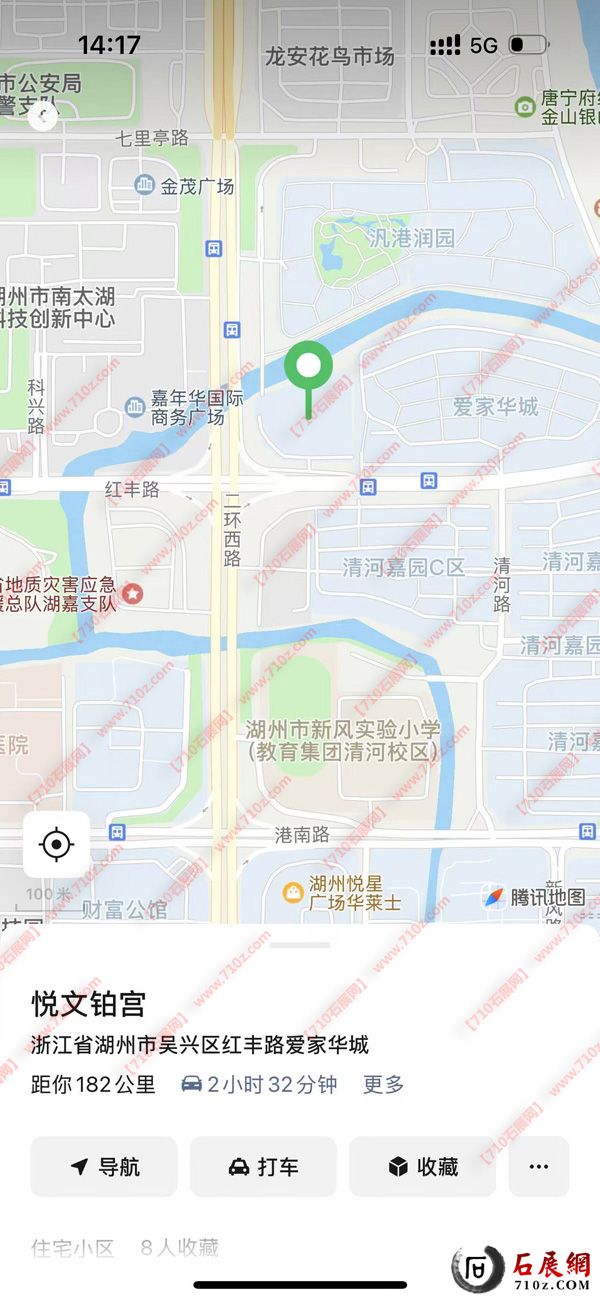The image size is (600, 1301).
Task: Go back using the round chevron button
Action: click(42, 121)
